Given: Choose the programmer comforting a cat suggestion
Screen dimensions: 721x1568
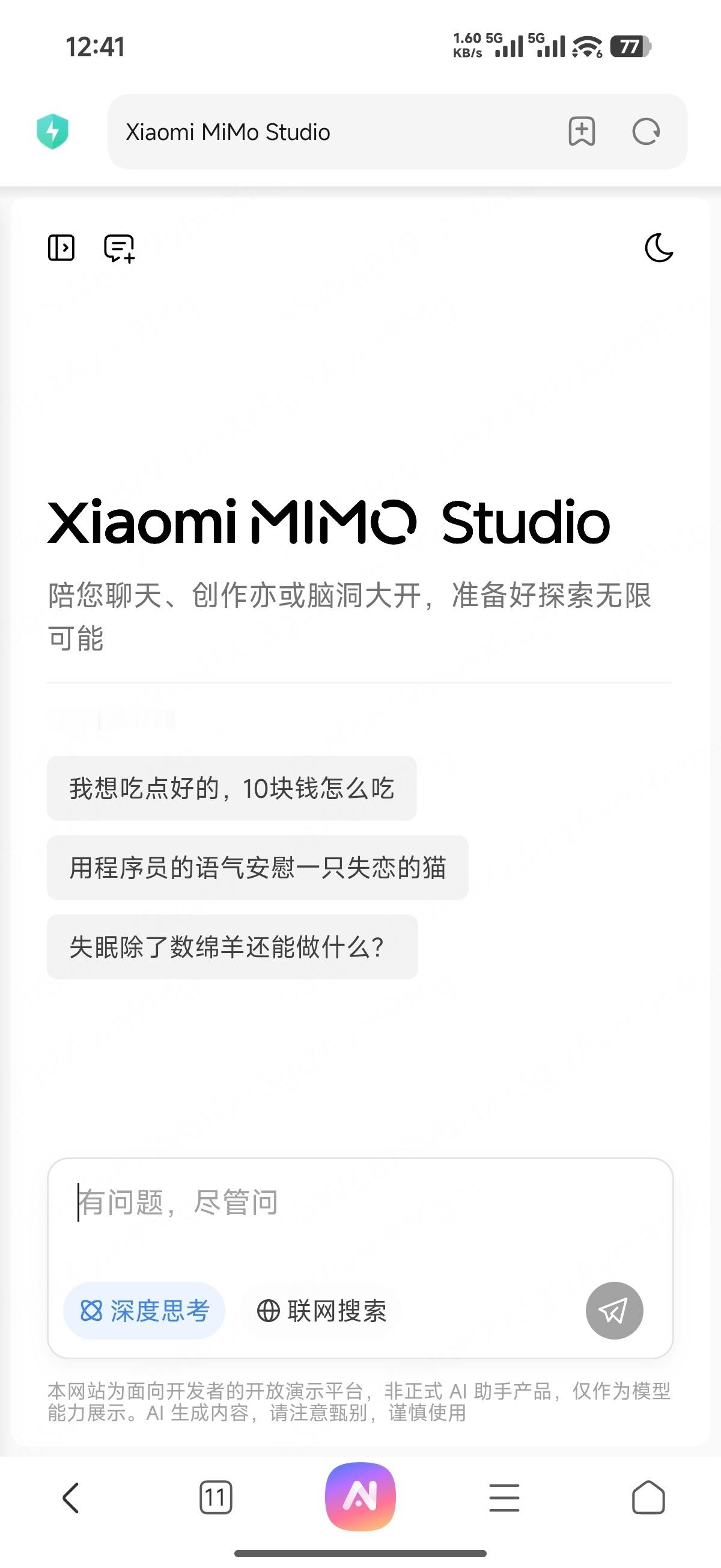Looking at the screenshot, I should [x=257, y=868].
